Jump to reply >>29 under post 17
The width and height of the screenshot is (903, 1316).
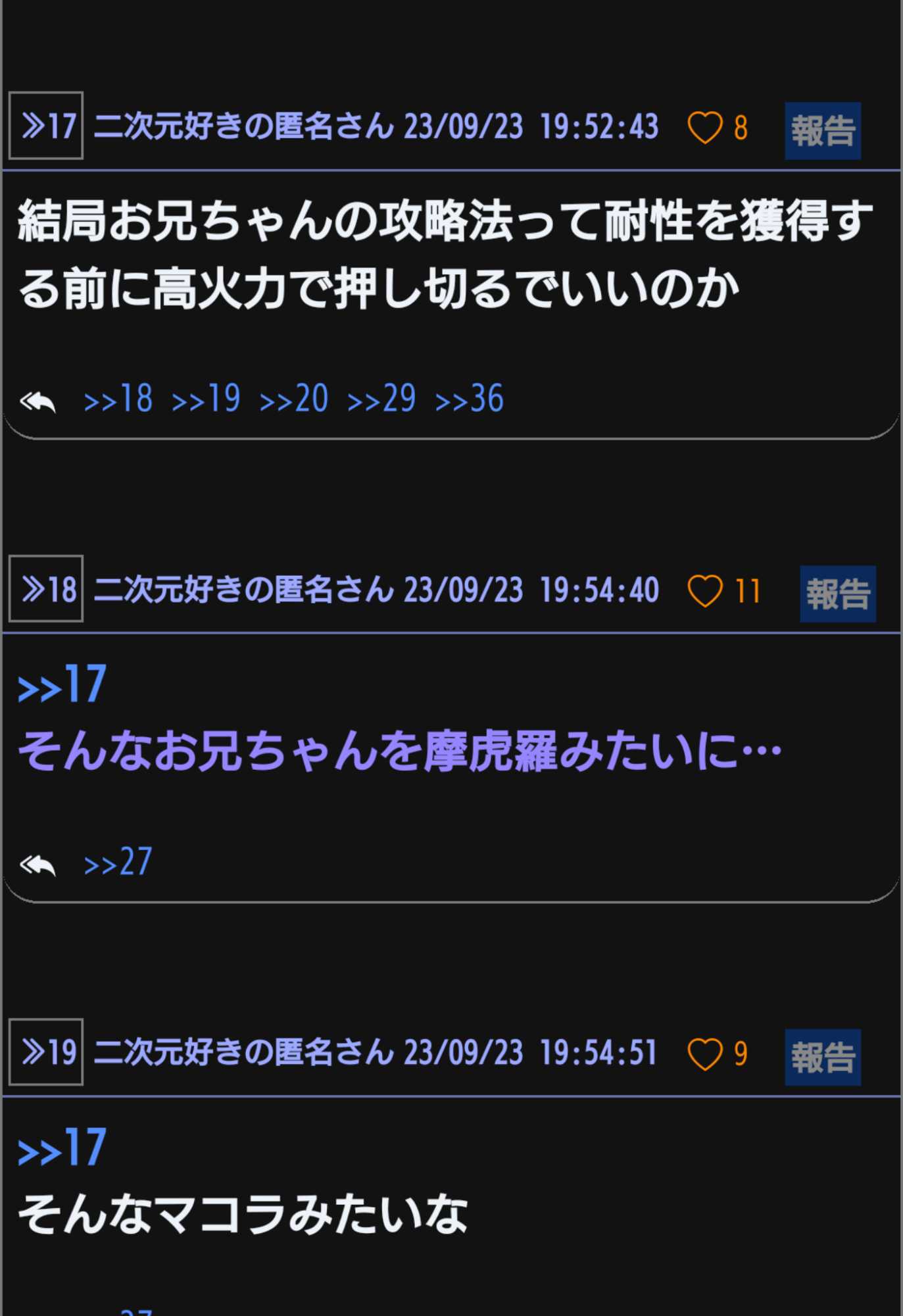[x=381, y=399]
